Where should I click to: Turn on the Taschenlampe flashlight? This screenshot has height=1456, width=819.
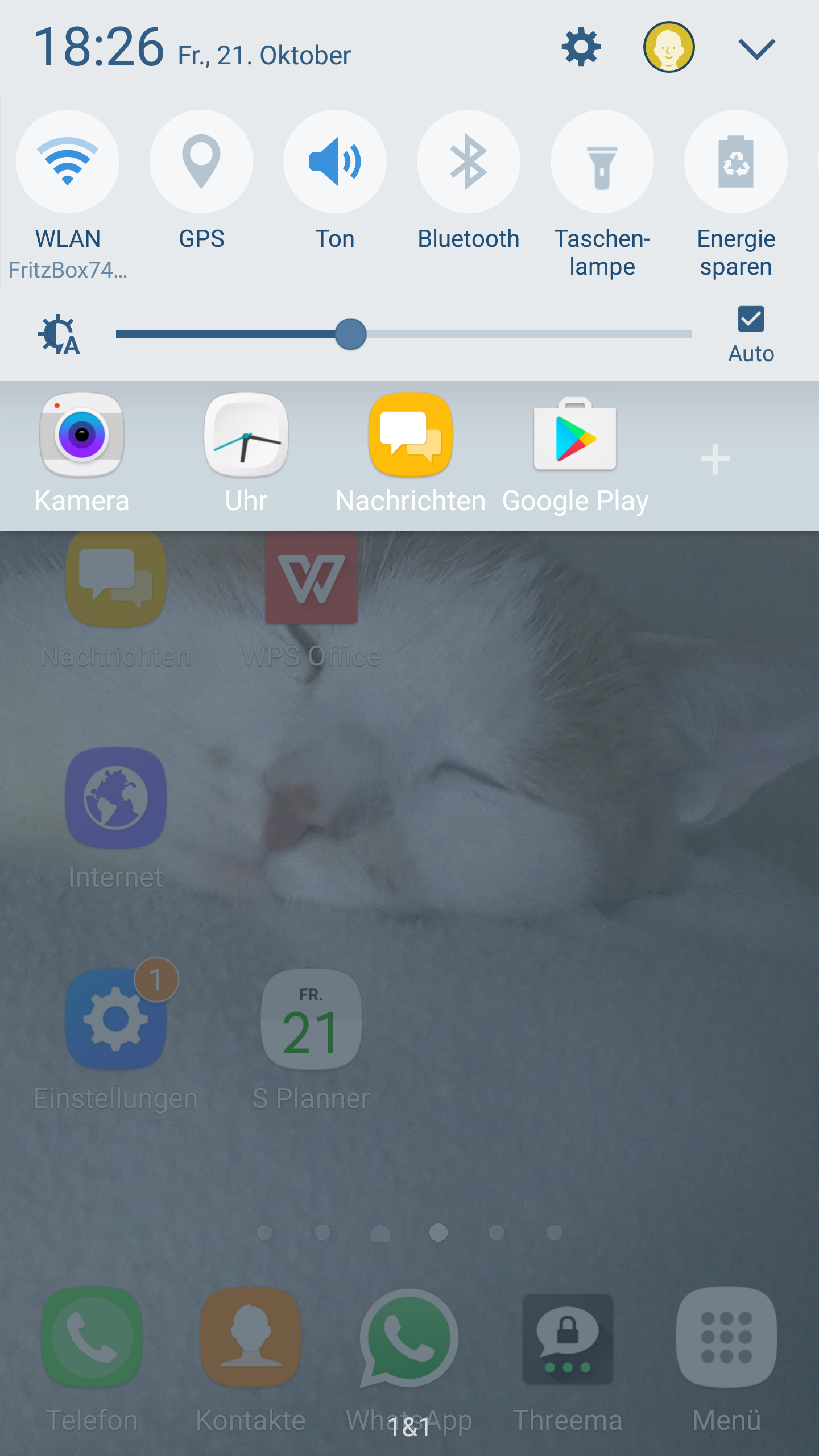coord(602,162)
